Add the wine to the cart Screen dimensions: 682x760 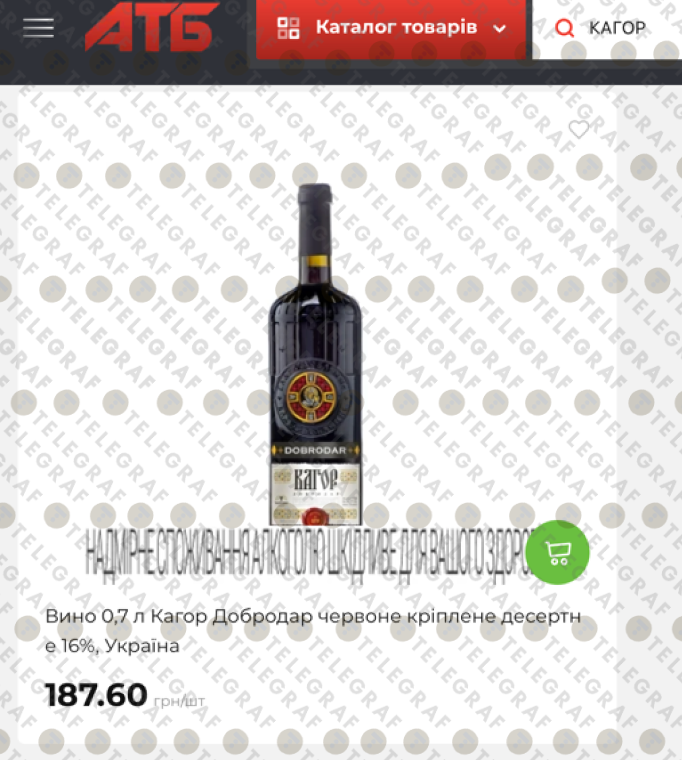557,551
